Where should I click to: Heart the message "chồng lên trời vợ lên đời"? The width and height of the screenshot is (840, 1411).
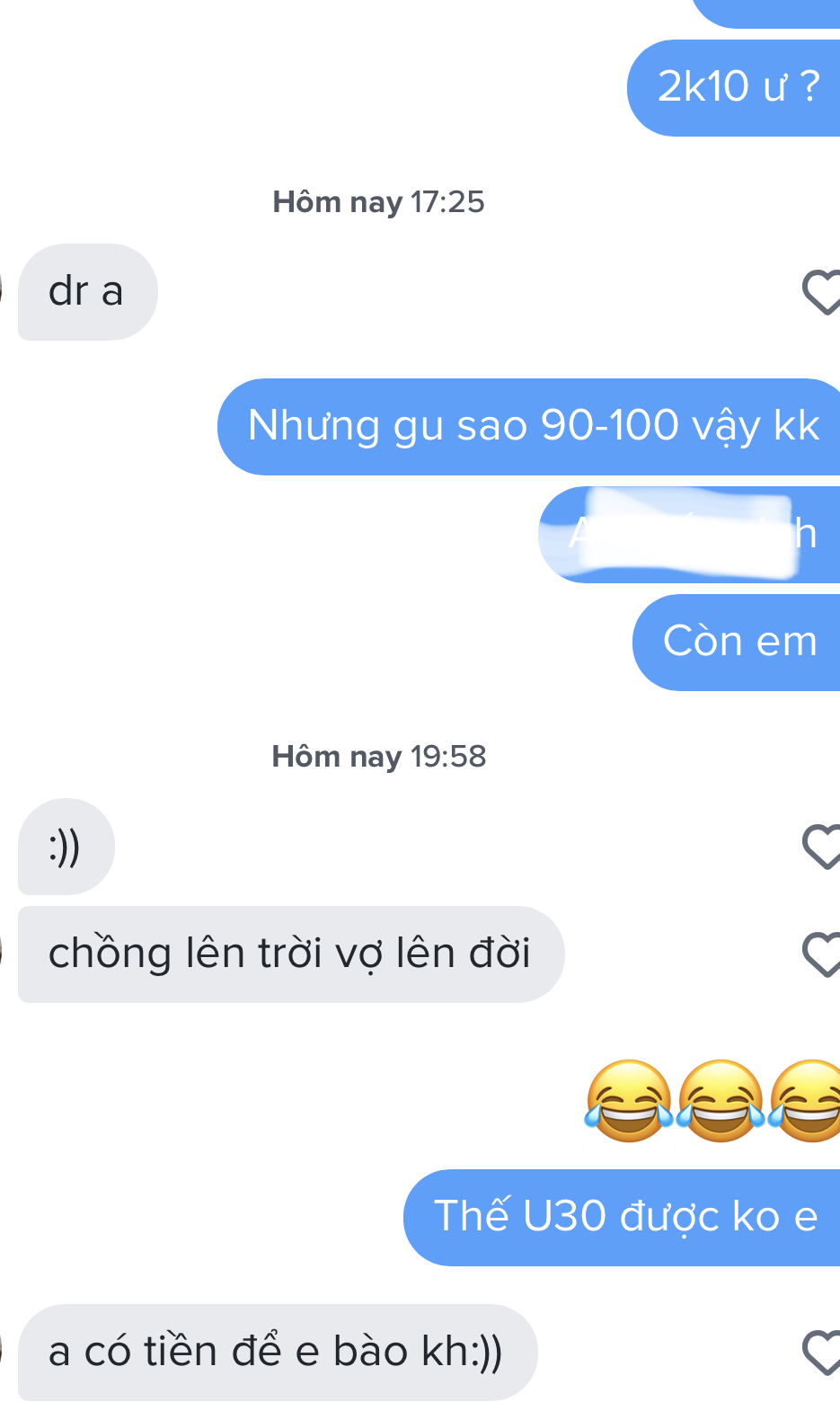click(821, 954)
